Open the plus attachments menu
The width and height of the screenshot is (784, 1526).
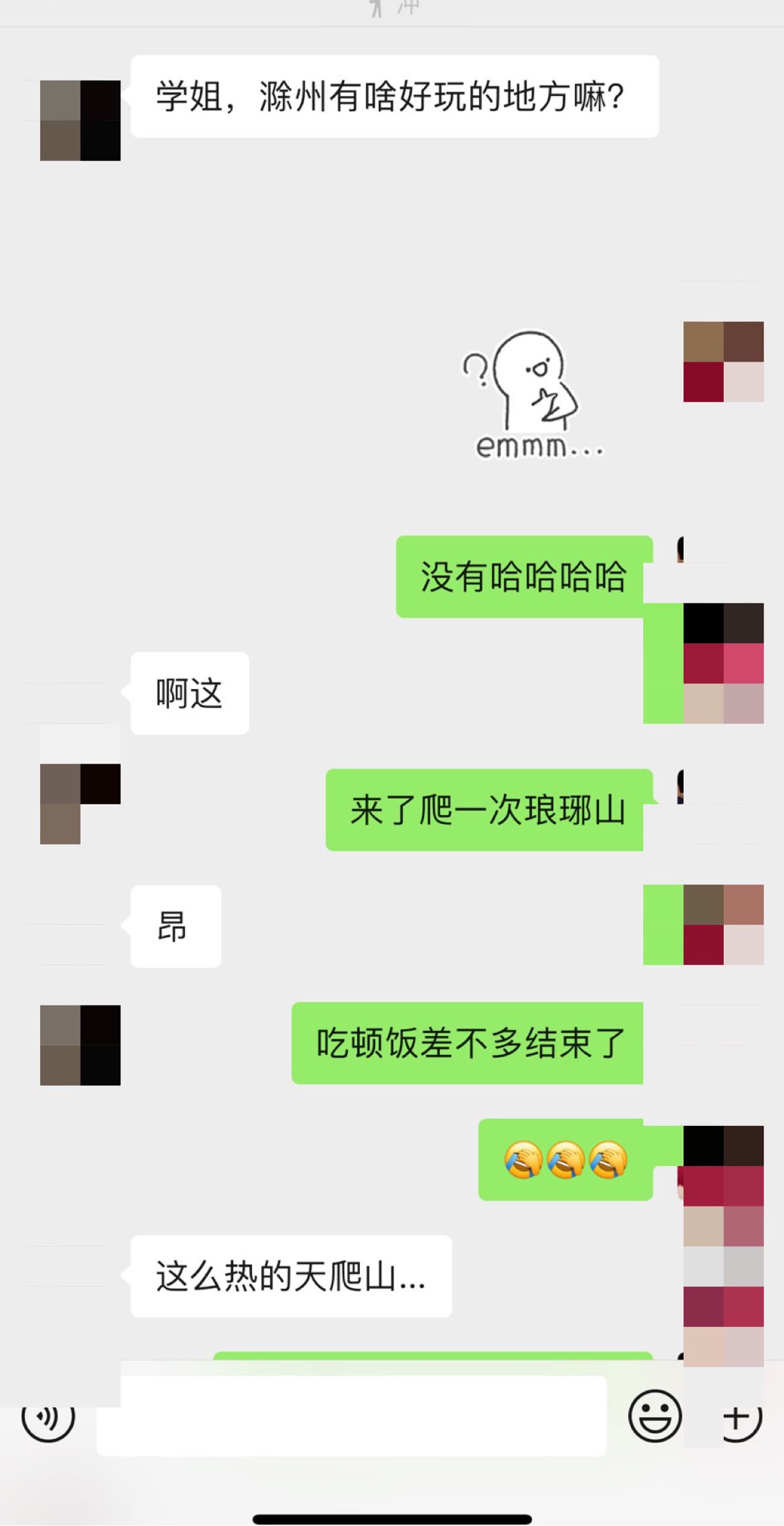[740, 1417]
